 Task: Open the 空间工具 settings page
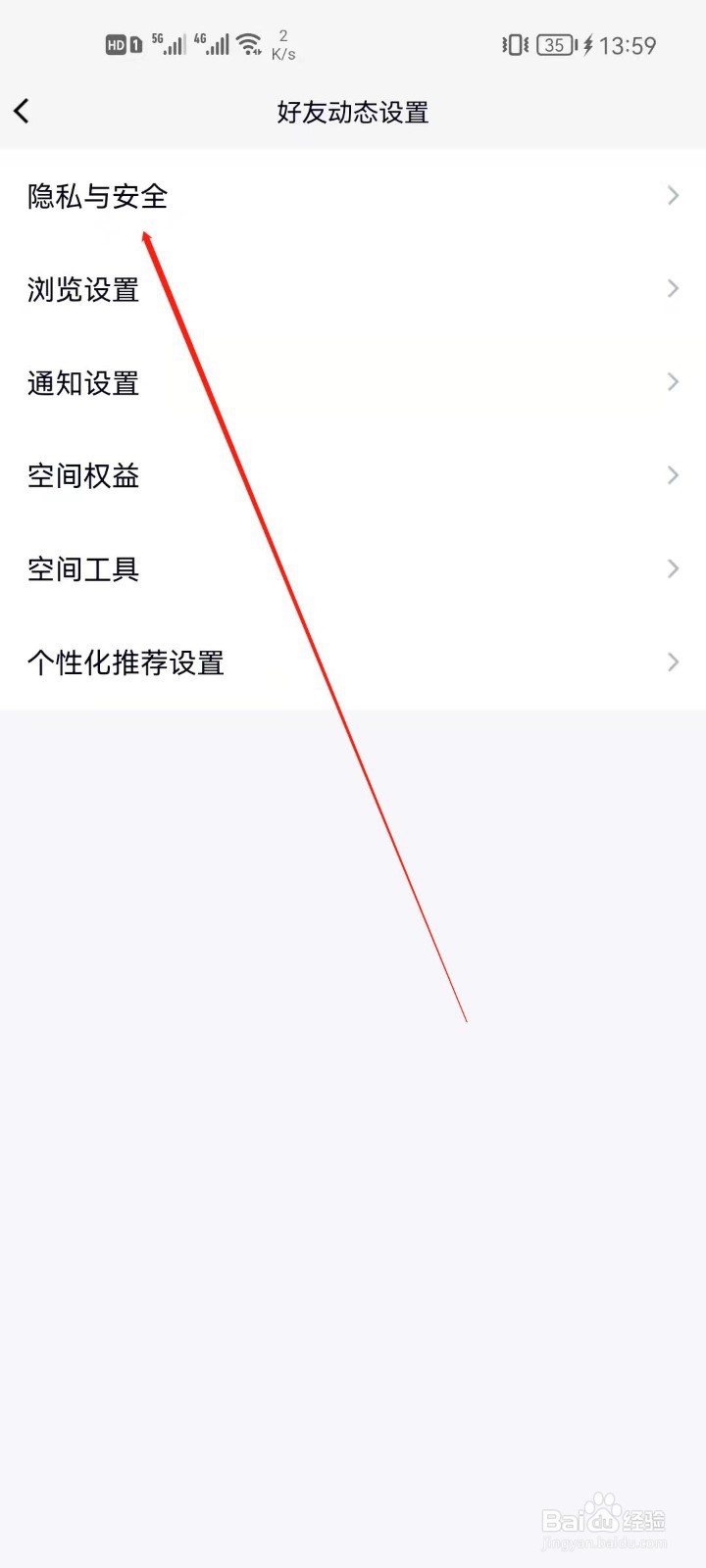82,568
